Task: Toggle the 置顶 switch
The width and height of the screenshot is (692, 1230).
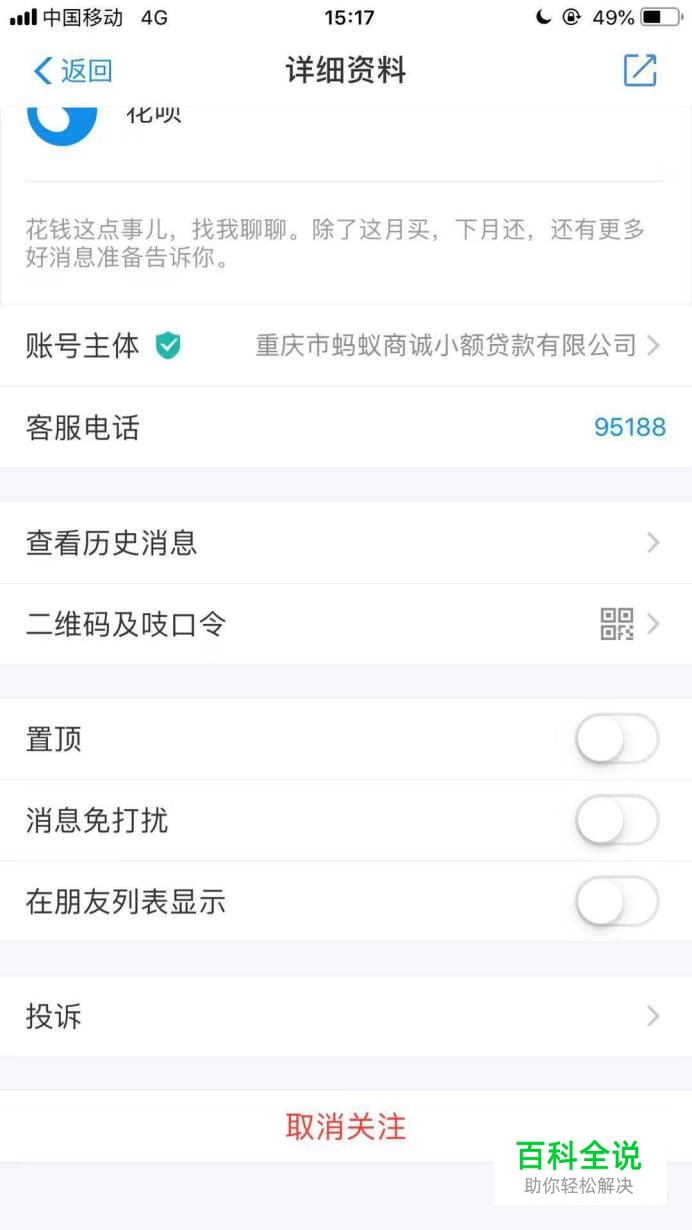Action: [x=617, y=740]
